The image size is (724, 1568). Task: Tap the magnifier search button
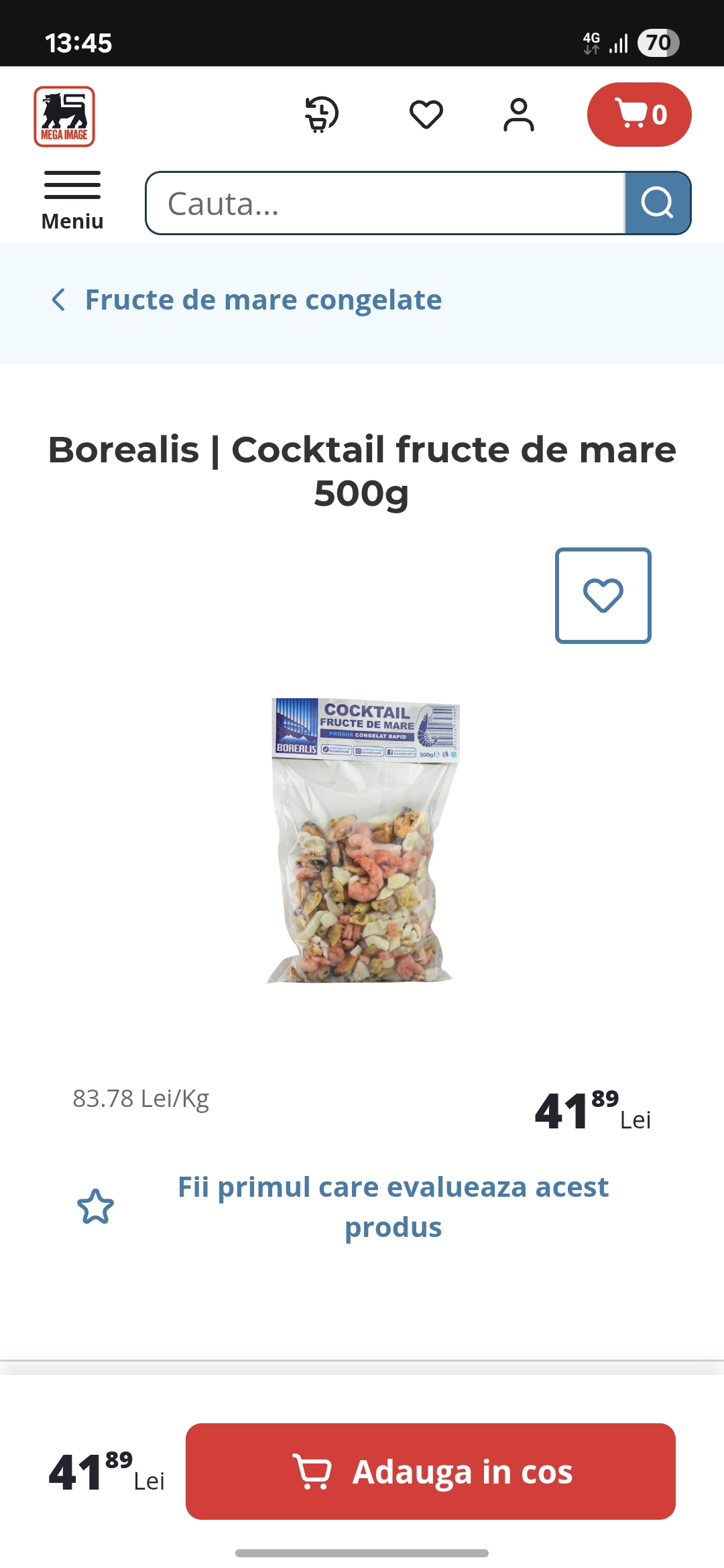(x=657, y=203)
